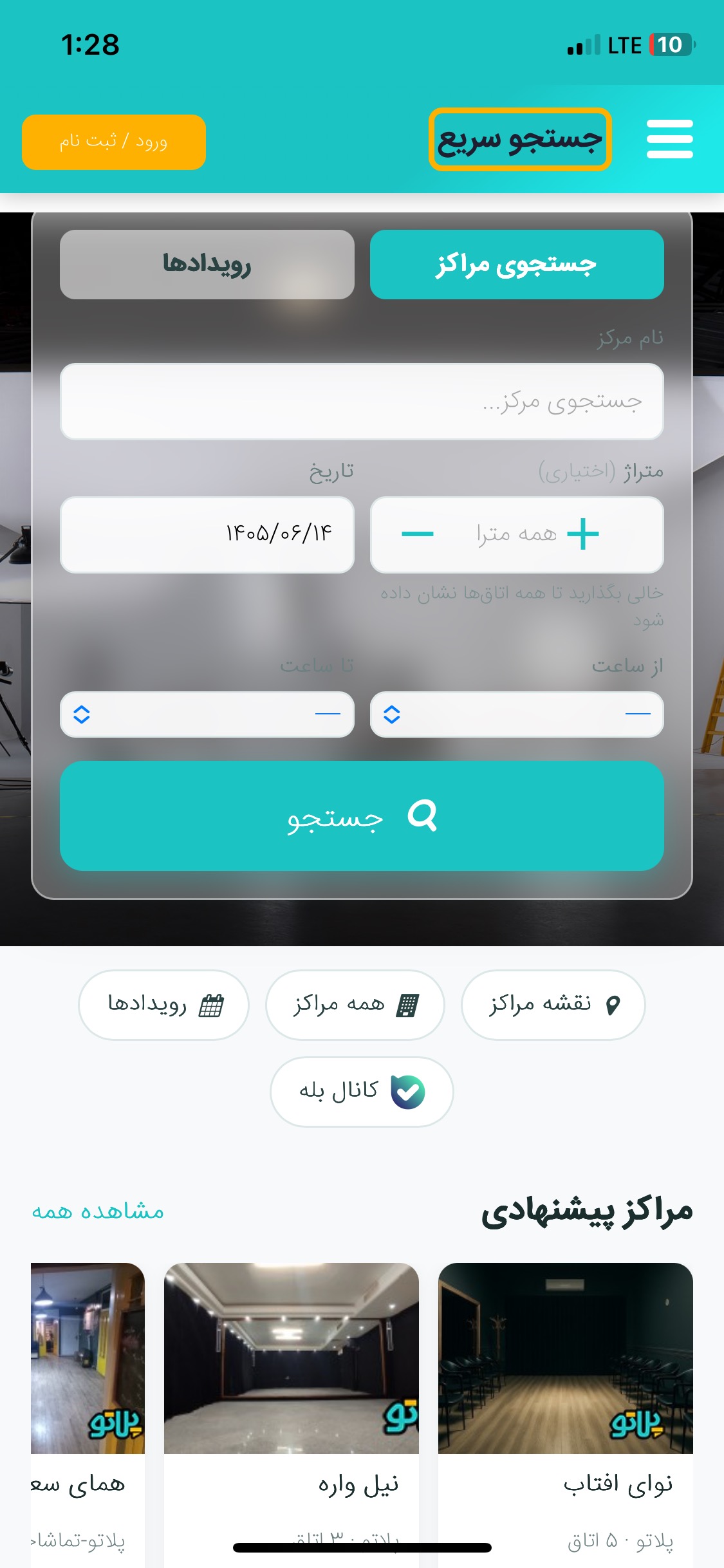
Task: Tap the جستجو سریع quick search button
Action: coord(520,139)
